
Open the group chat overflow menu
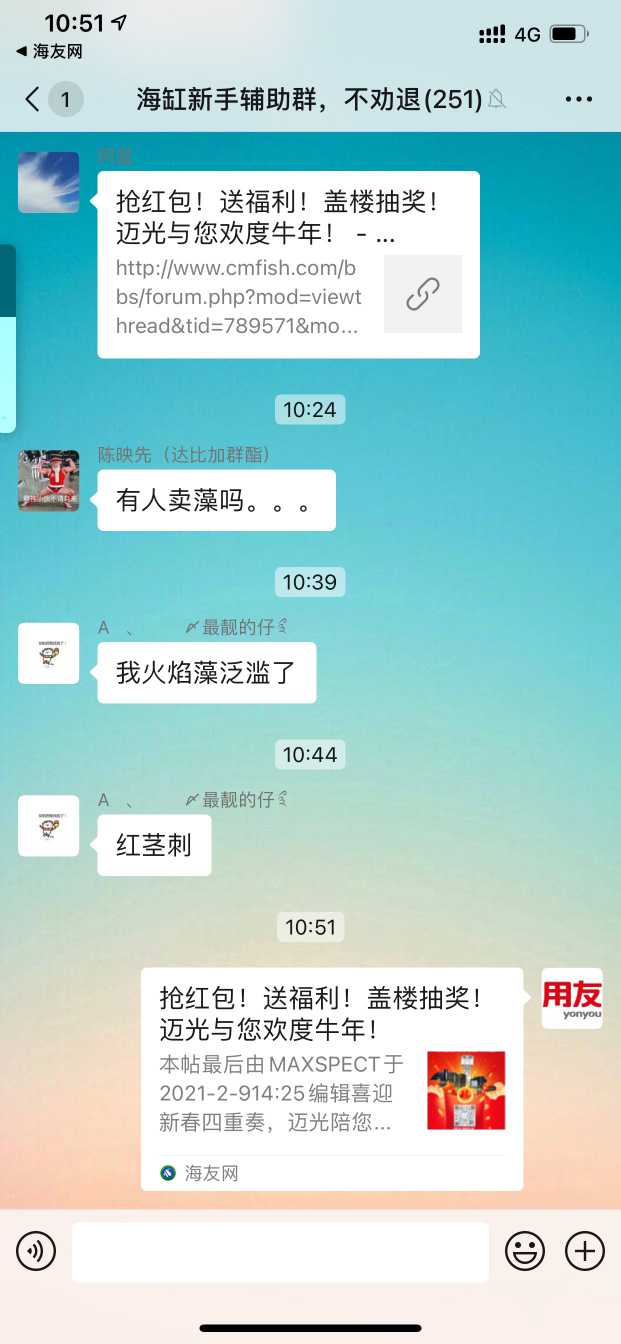[579, 99]
